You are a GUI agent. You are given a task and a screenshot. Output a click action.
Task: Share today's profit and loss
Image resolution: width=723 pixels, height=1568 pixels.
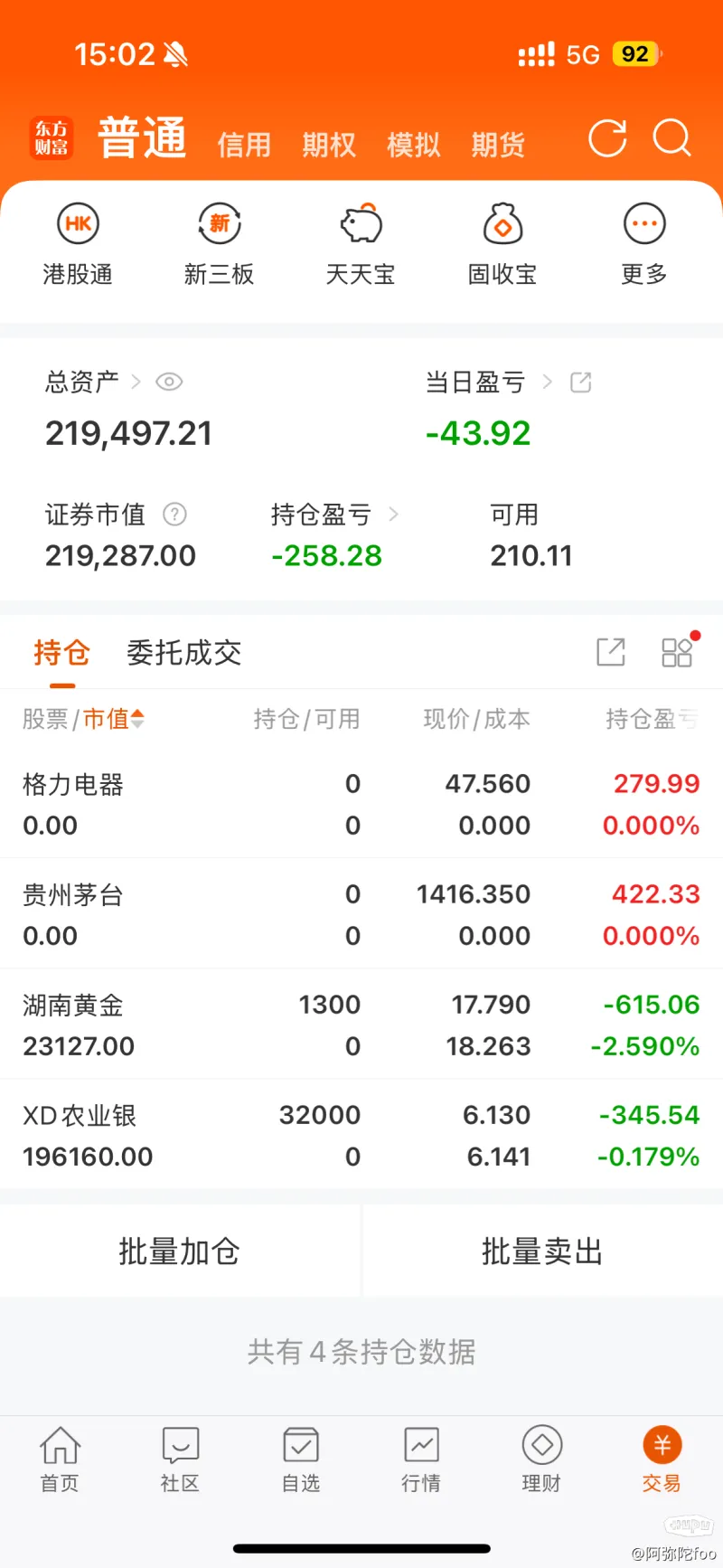pos(581,383)
